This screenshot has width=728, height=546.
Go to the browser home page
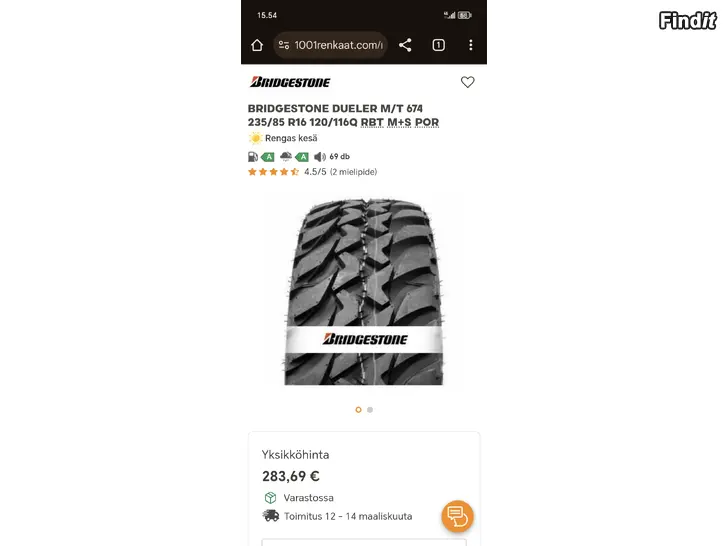(257, 45)
